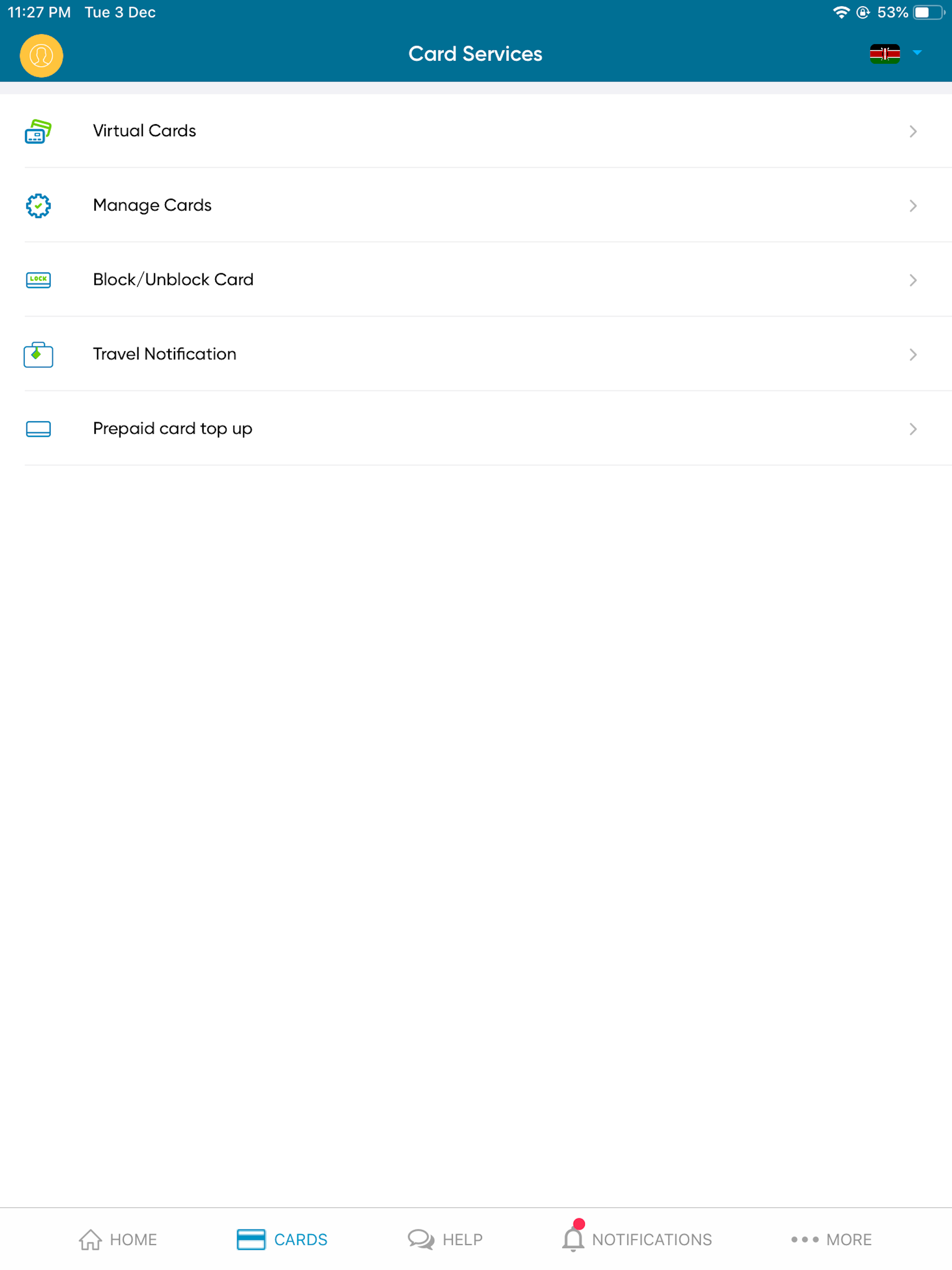The width and height of the screenshot is (952, 1270).
Task: Open Block/Unblock Card option
Action: [x=173, y=279]
